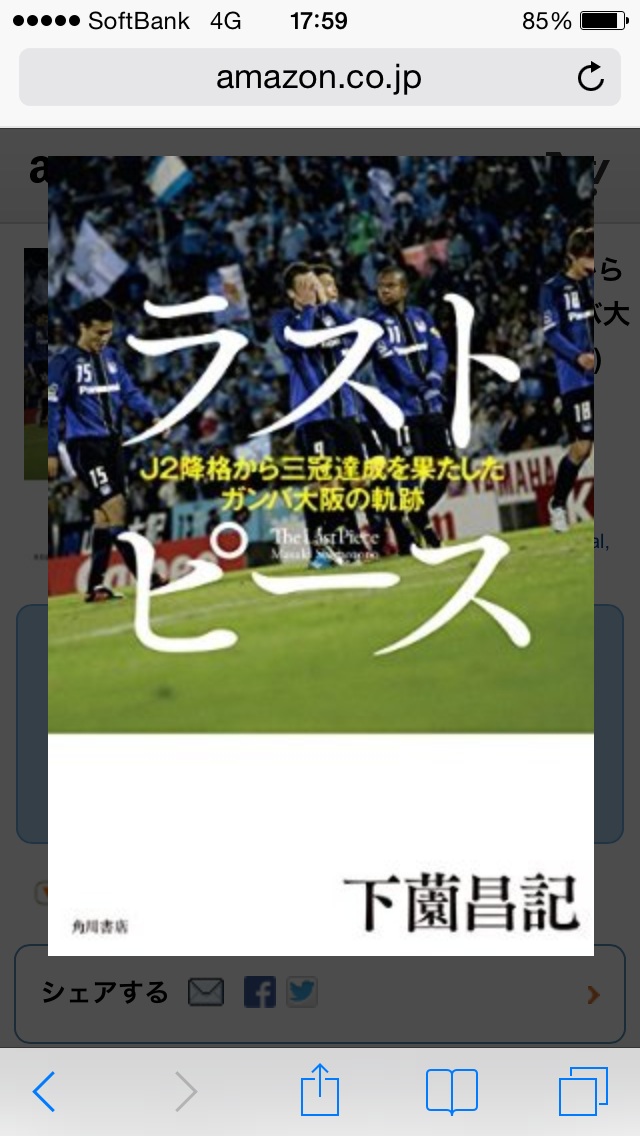Open Safari bookmarks
Image resolution: width=640 pixels, height=1136 pixels.
pos(451,1091)
